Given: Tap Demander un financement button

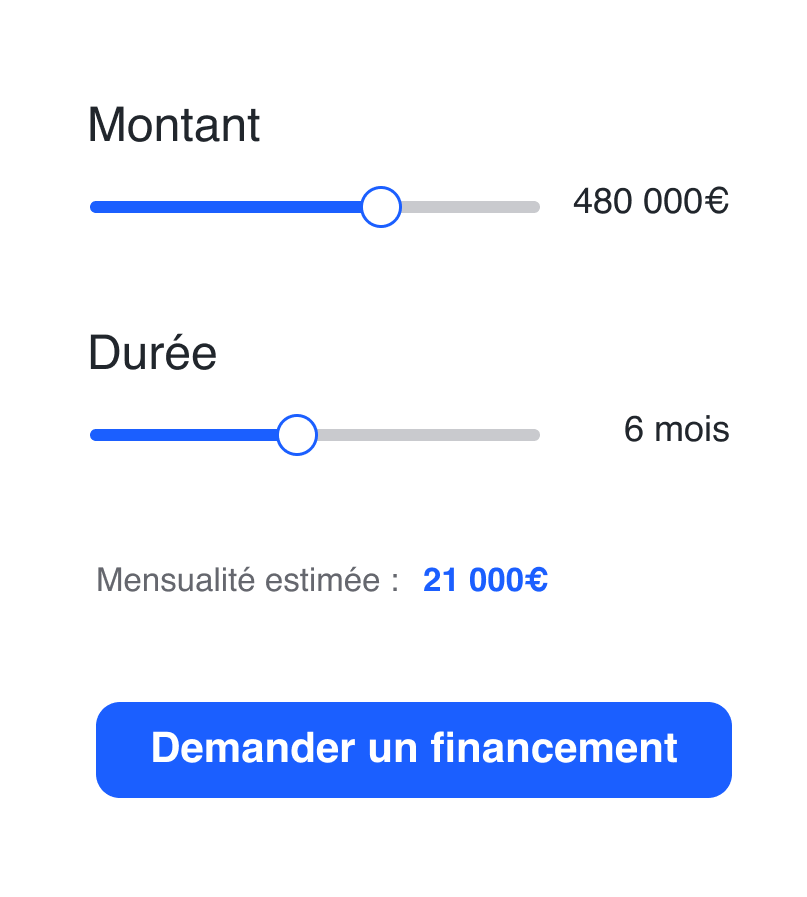Looking at the screenshot, I should point(414,749).
